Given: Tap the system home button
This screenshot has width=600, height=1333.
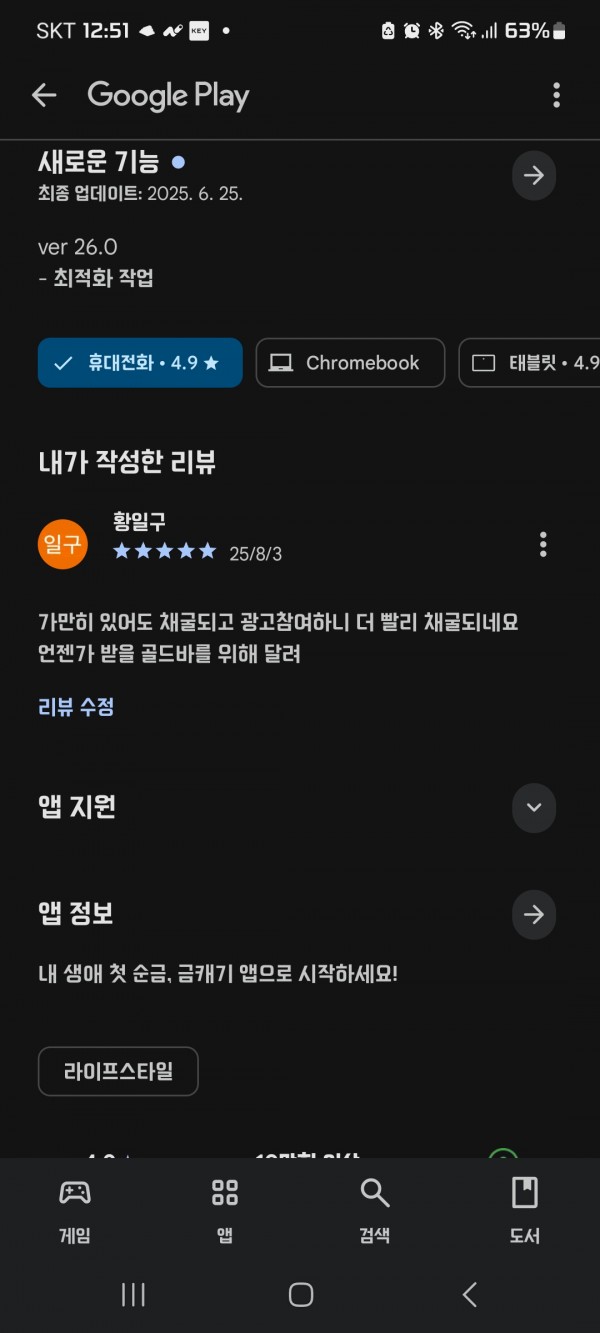Looking at the screenshot, I should pyautogui.click(x=300, y=1295).
